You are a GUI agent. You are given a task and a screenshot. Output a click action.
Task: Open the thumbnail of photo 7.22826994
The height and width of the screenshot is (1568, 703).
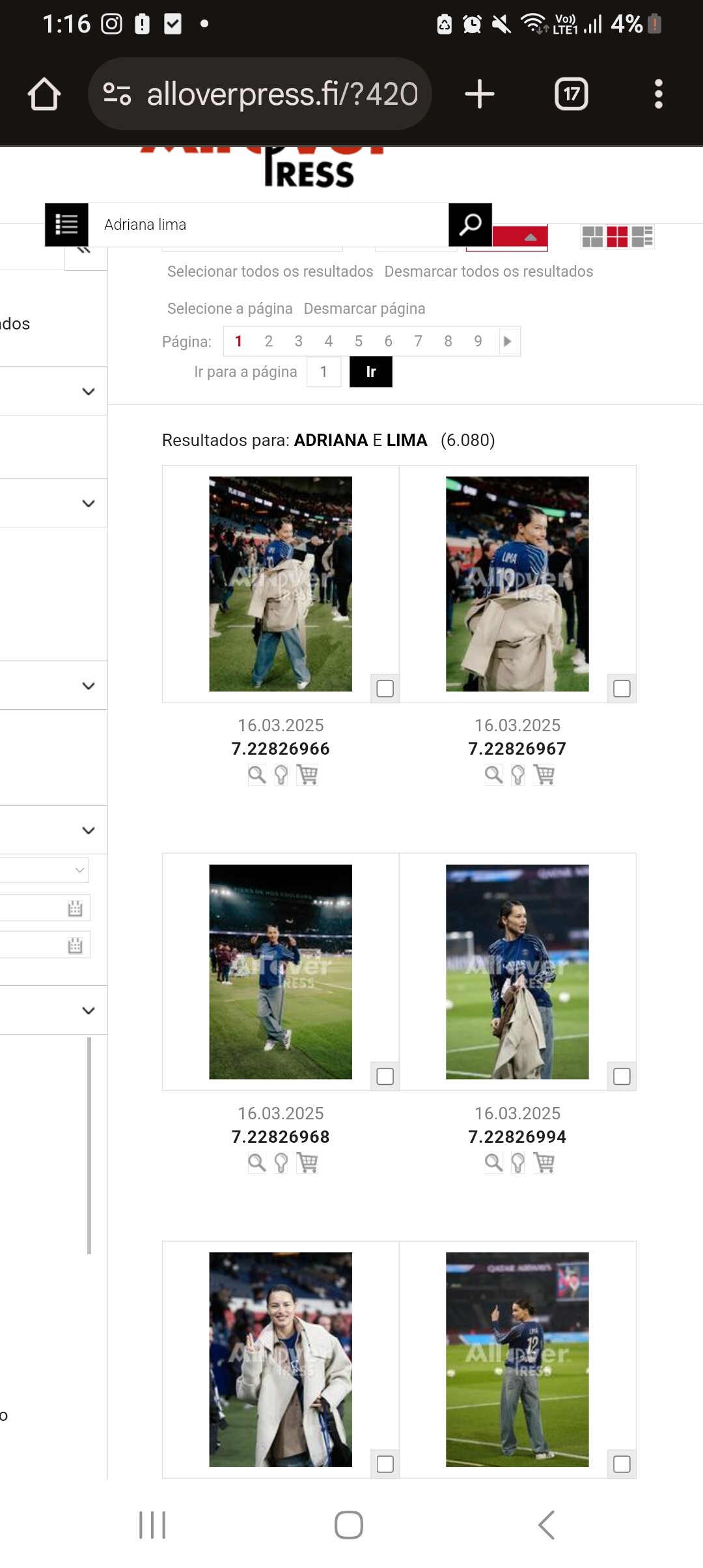pyautogui.click(x=517, y=972)
